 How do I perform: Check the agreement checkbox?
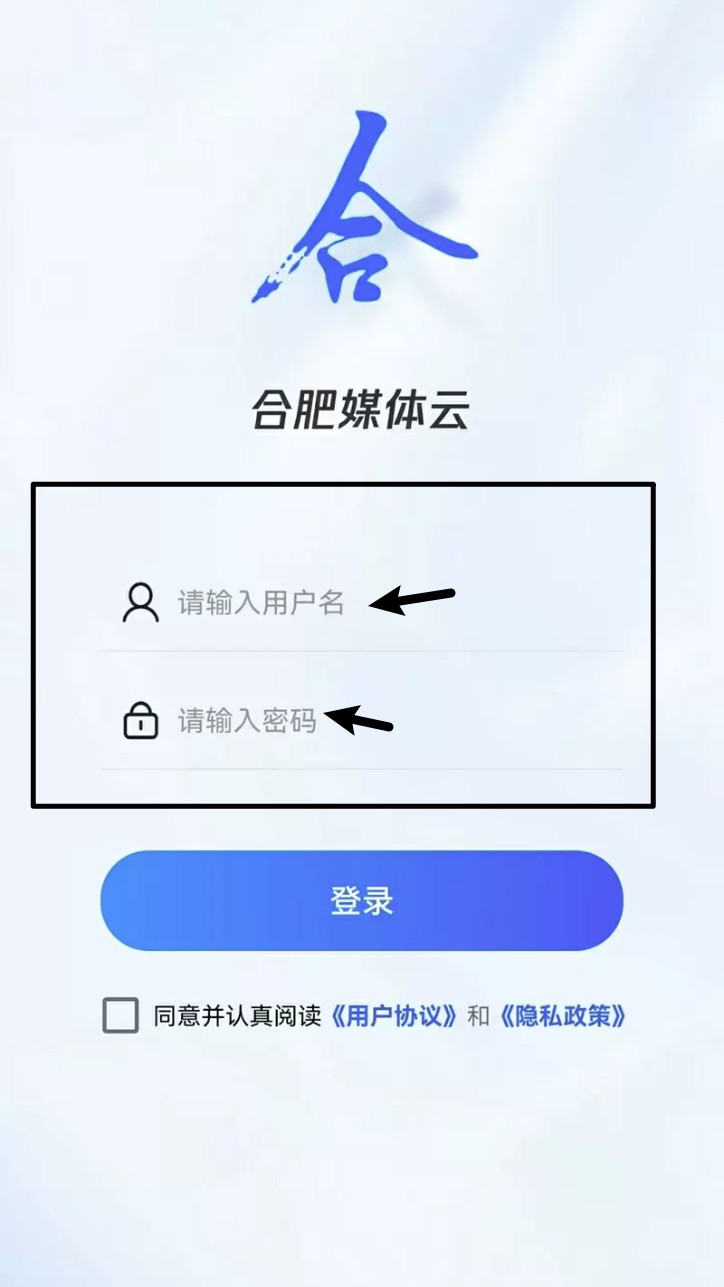[121, 1015]
